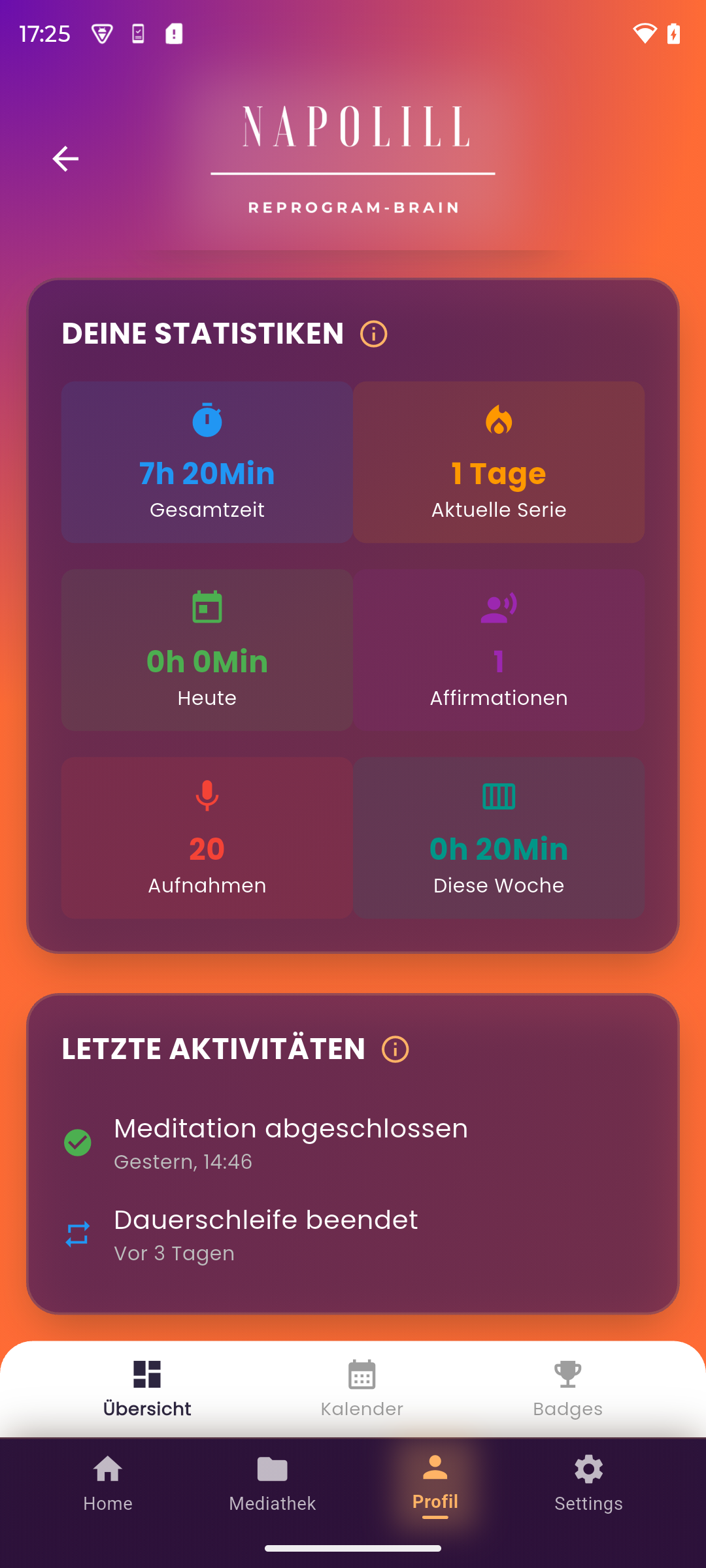Go back using the arrow icon
Viewport: 706px width, 1568px height.
65,159
